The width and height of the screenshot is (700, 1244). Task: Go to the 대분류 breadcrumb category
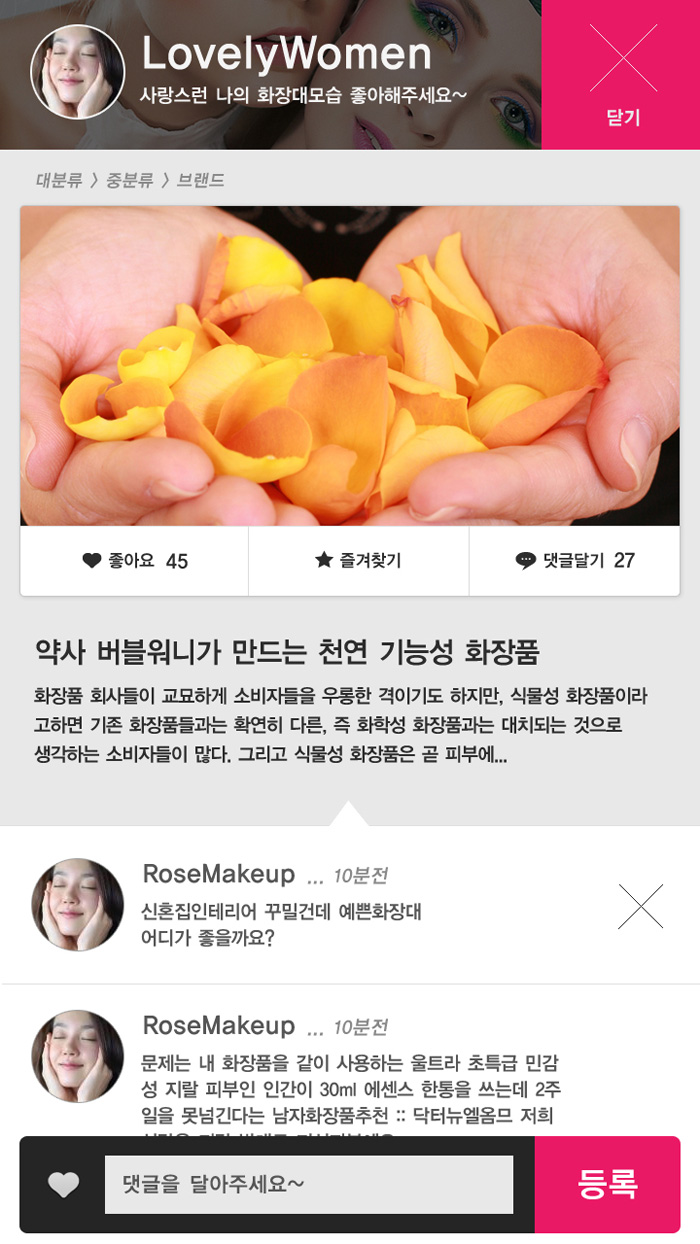(59, 181)
